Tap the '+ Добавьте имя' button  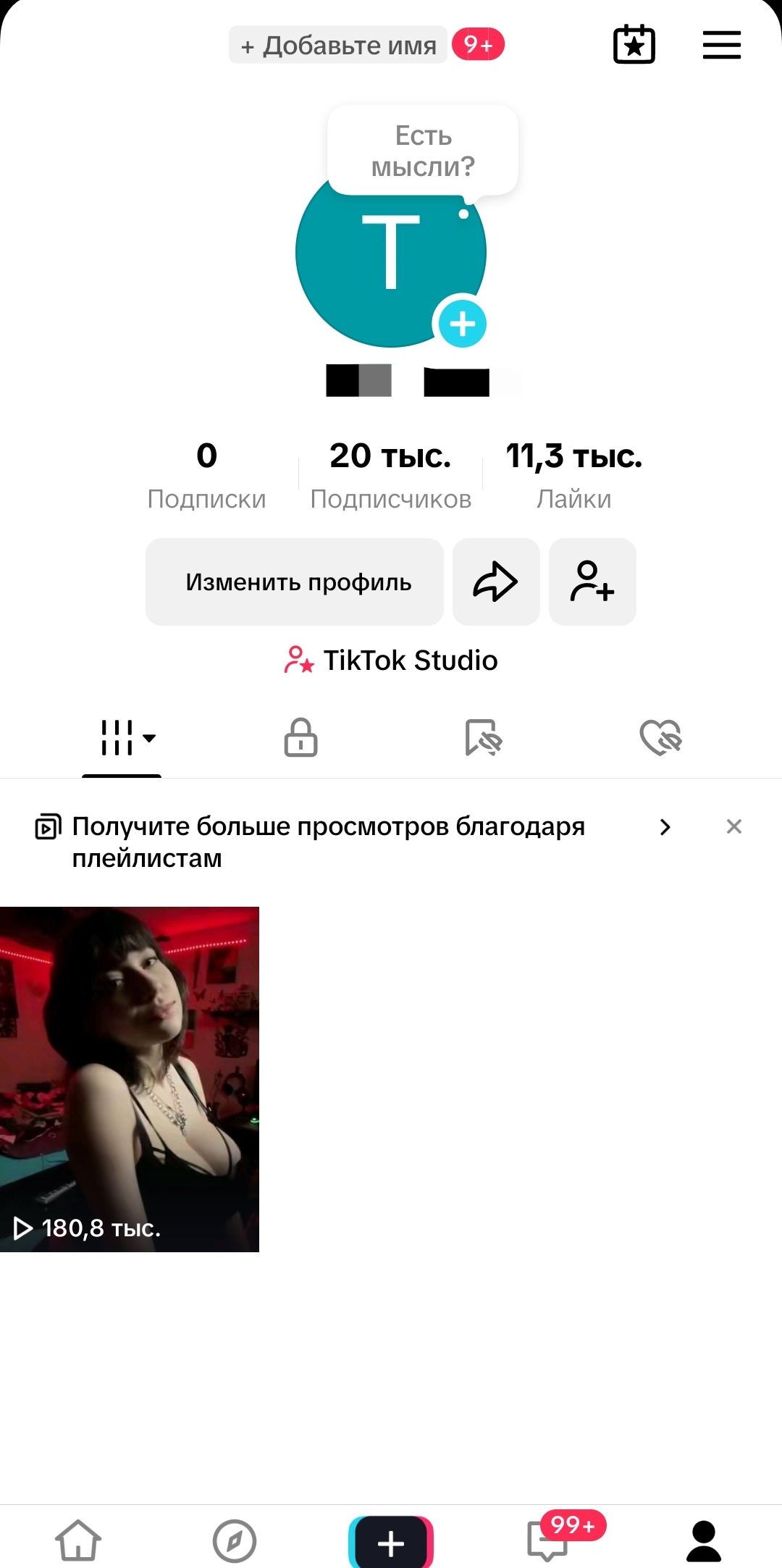(338, 45)
